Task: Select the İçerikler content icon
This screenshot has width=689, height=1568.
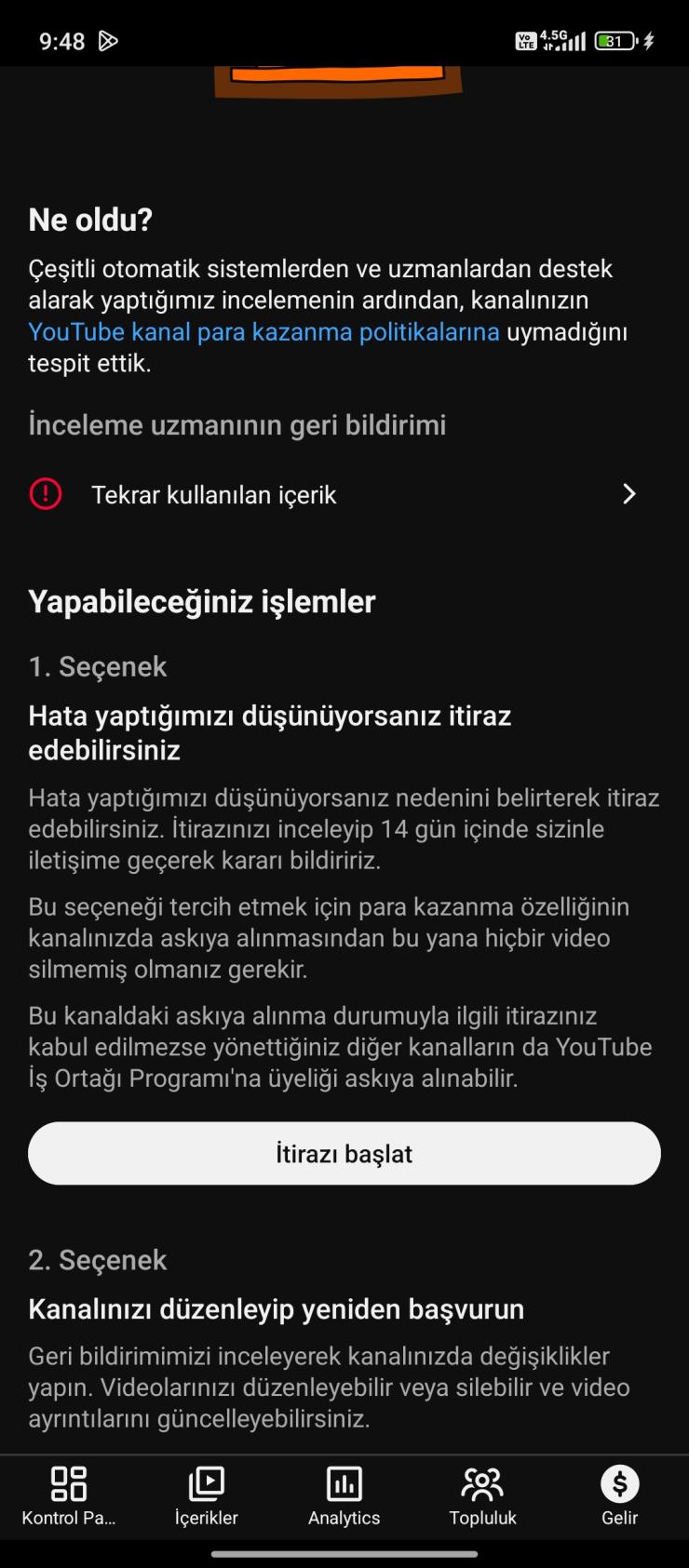Action: point(207,1484)
